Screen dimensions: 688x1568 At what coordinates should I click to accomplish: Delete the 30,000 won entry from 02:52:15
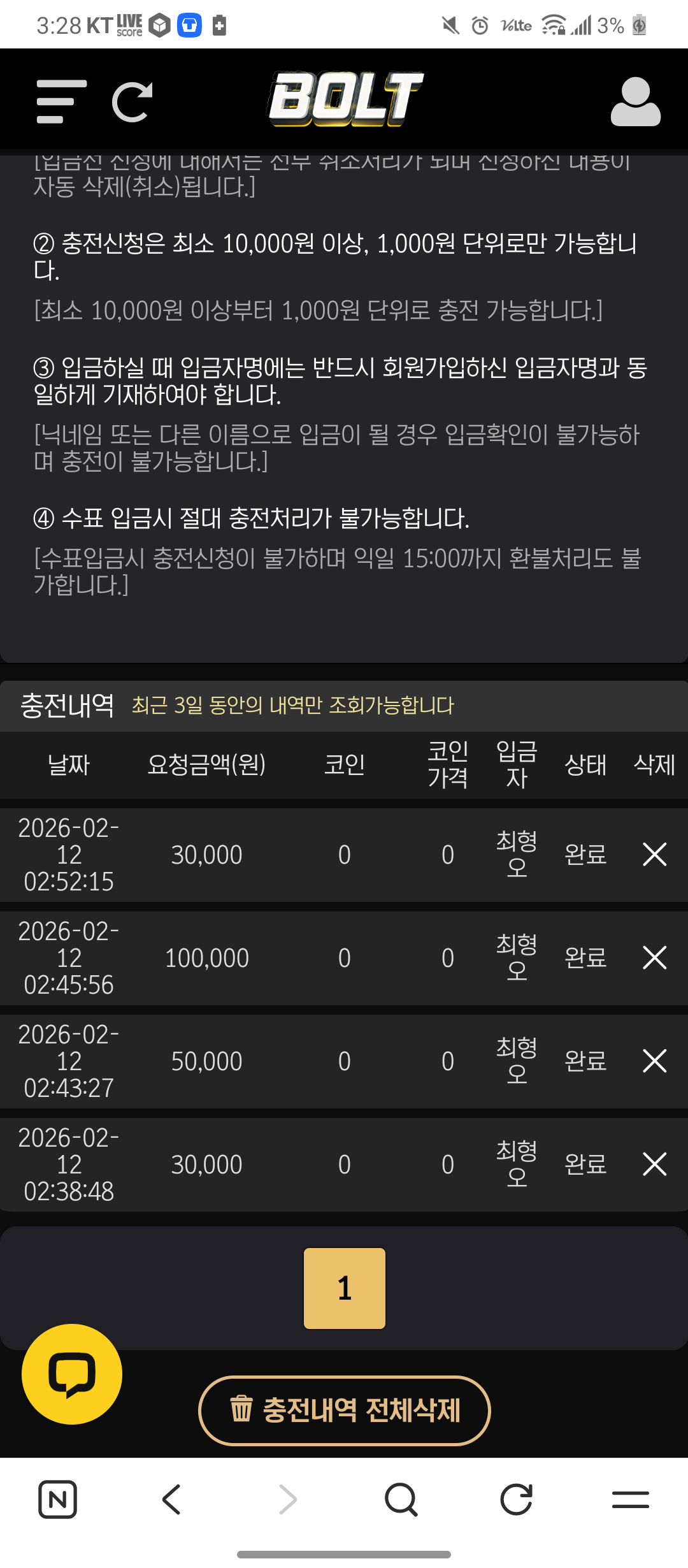[x=654, y=855]
